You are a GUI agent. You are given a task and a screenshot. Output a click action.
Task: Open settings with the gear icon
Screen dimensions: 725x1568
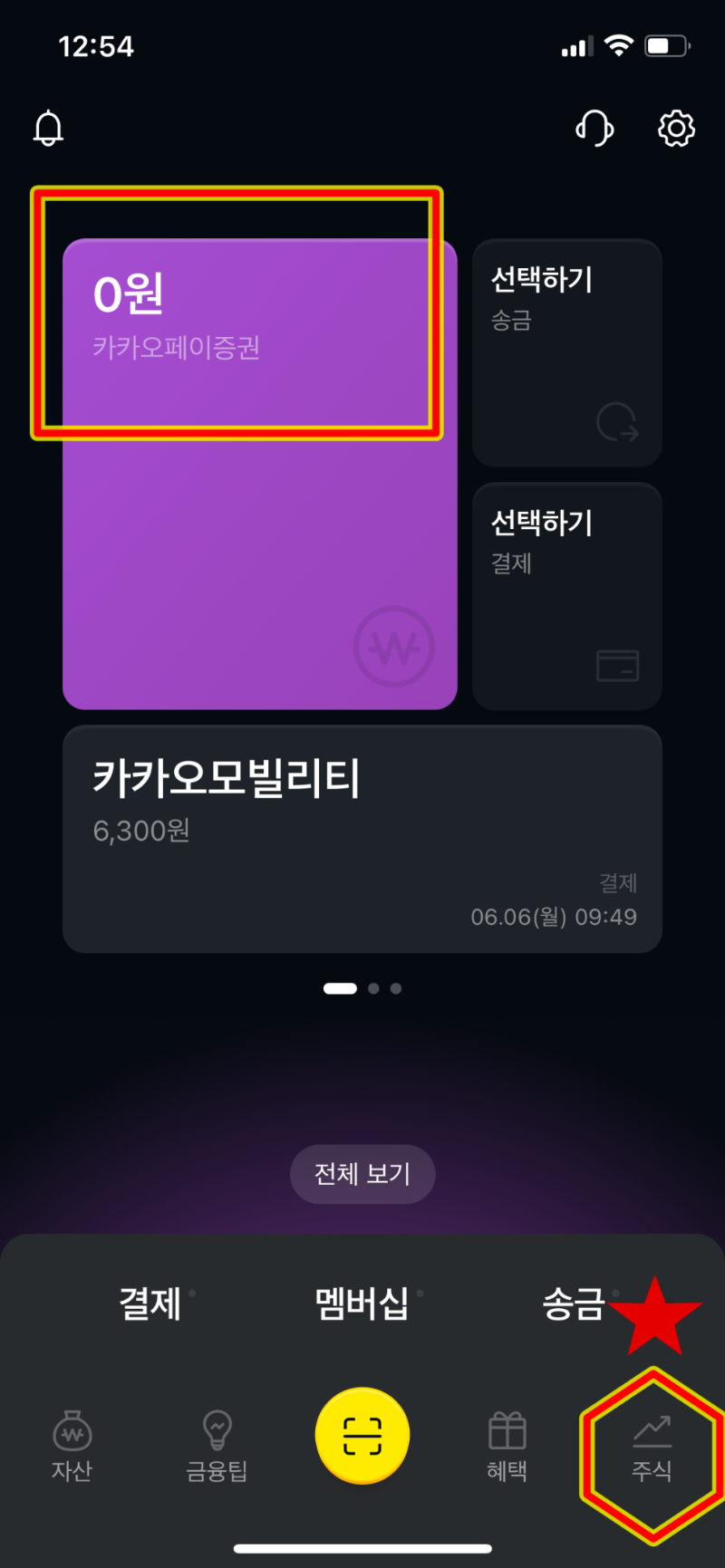pyautogui.click(x=675, y=129)
